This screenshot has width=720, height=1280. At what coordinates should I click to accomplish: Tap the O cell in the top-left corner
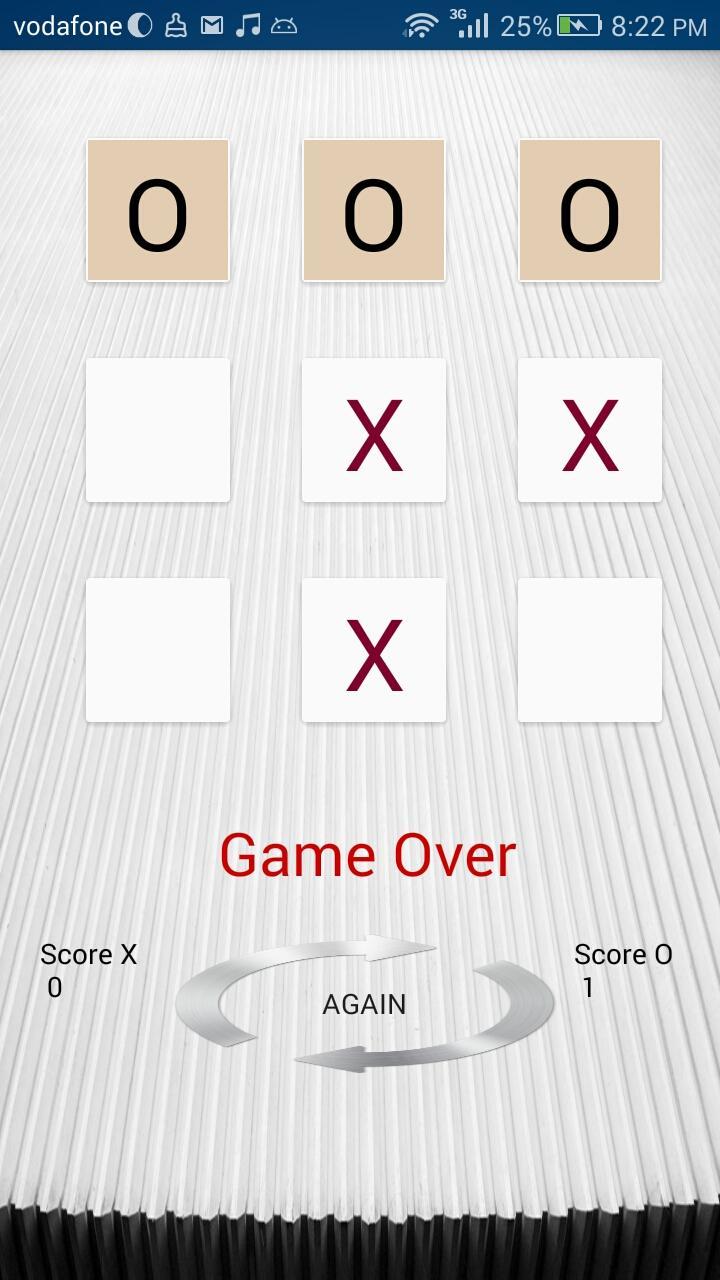[158, 210]
